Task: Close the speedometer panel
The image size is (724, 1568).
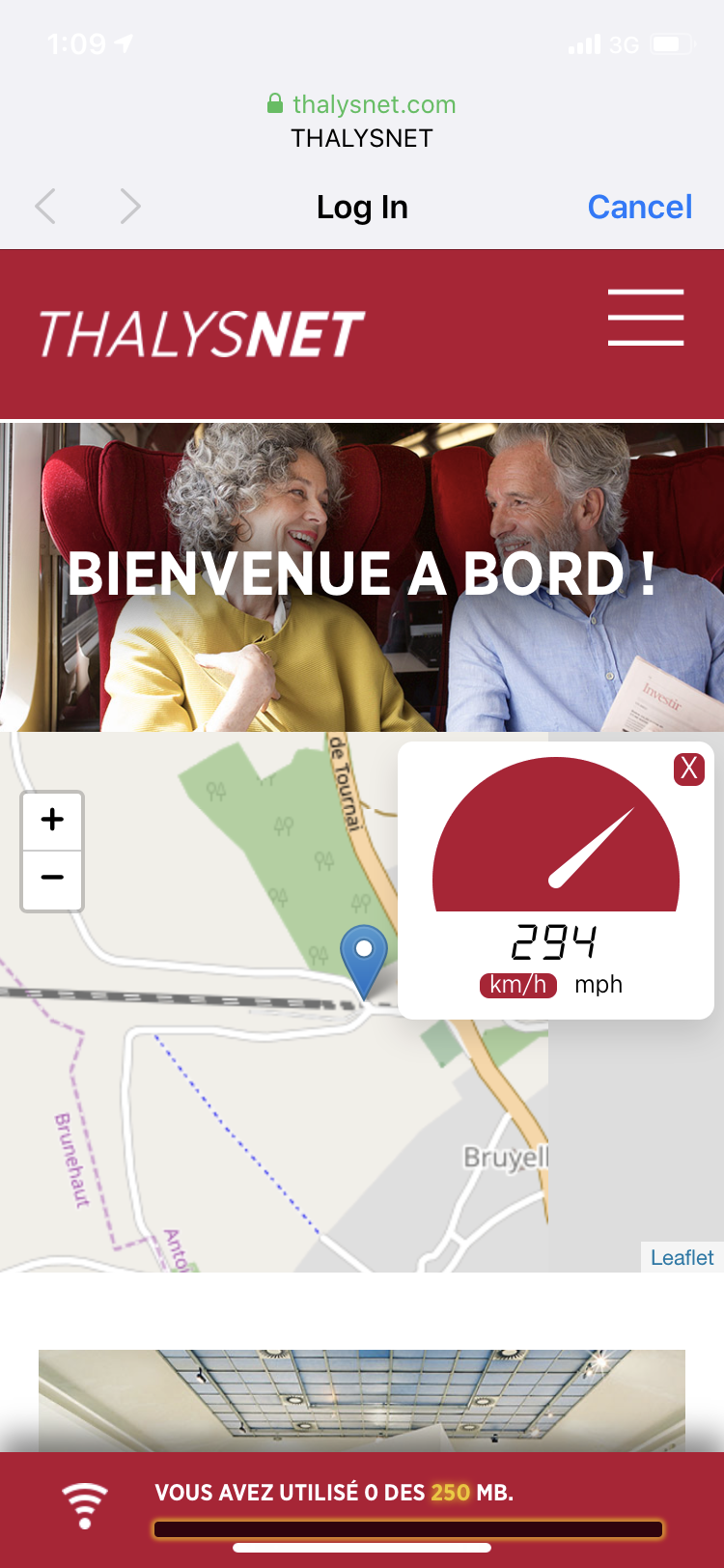Action: (689, 769)
